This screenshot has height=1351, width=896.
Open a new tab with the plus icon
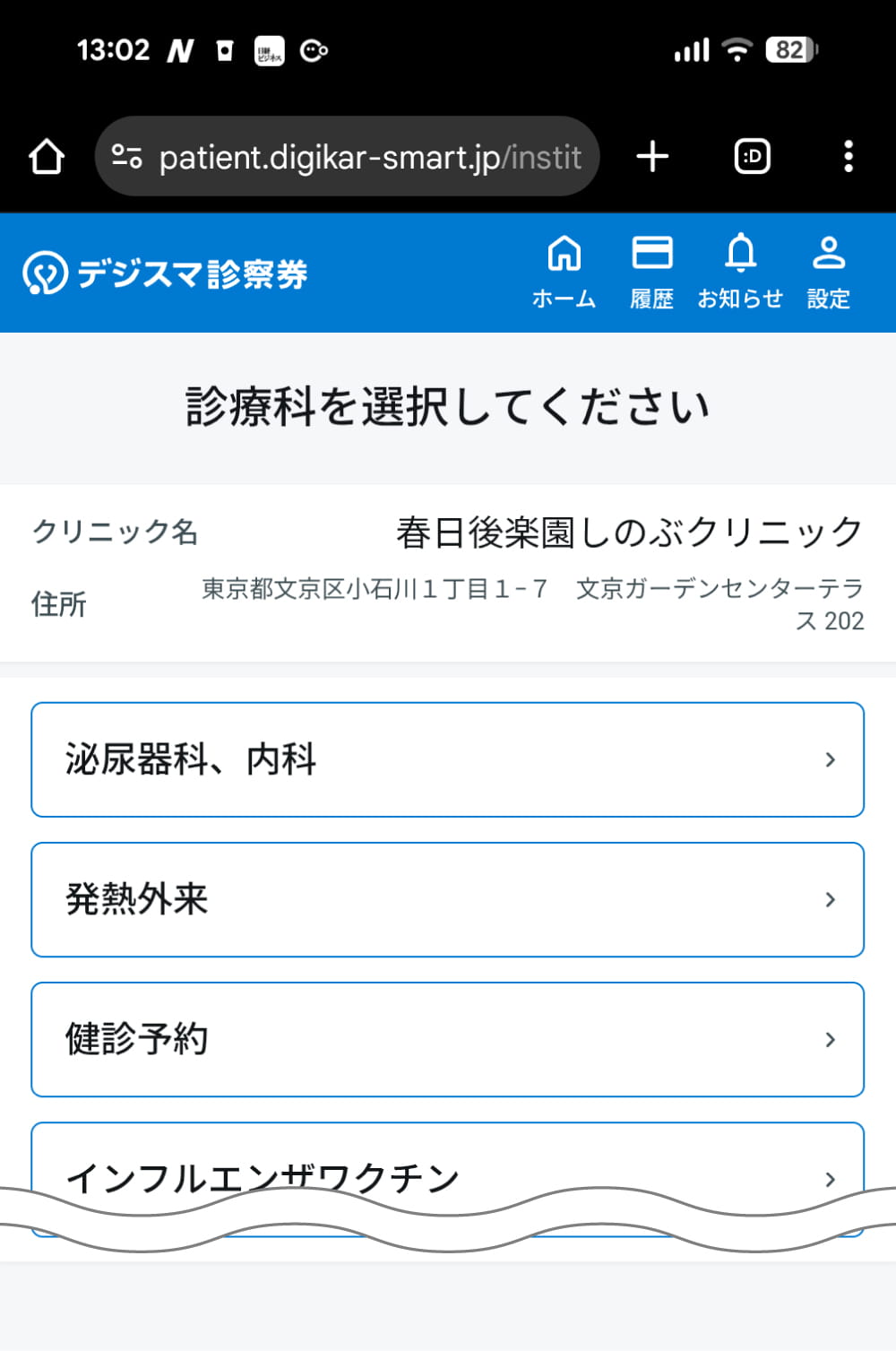point(652,155)
